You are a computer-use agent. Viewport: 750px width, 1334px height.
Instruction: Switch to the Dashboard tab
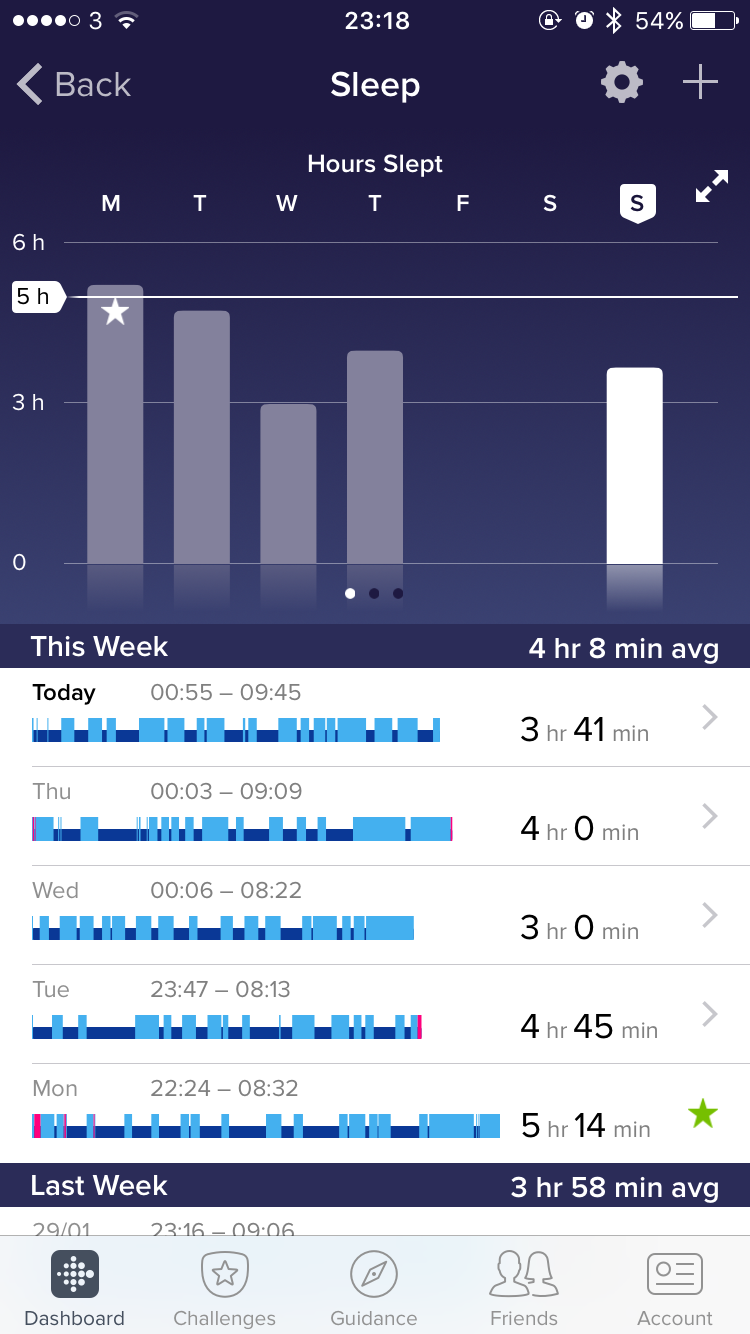pyautogui.click(x=75, y=1288)
